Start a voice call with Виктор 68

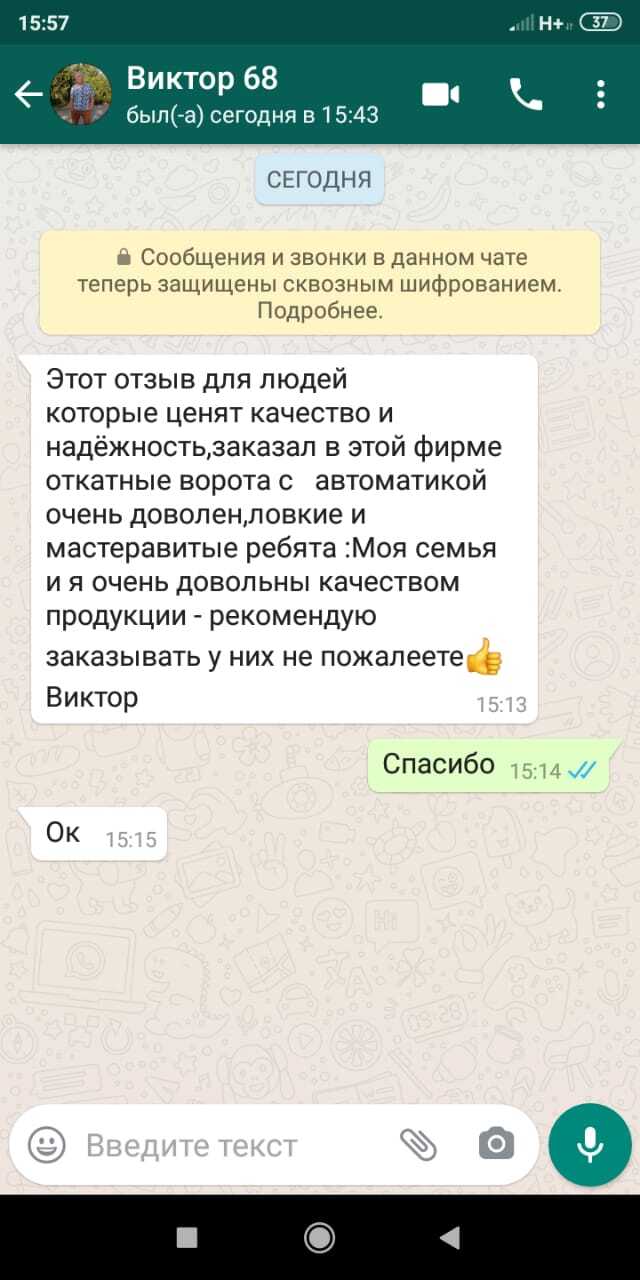tap(526, 95)
